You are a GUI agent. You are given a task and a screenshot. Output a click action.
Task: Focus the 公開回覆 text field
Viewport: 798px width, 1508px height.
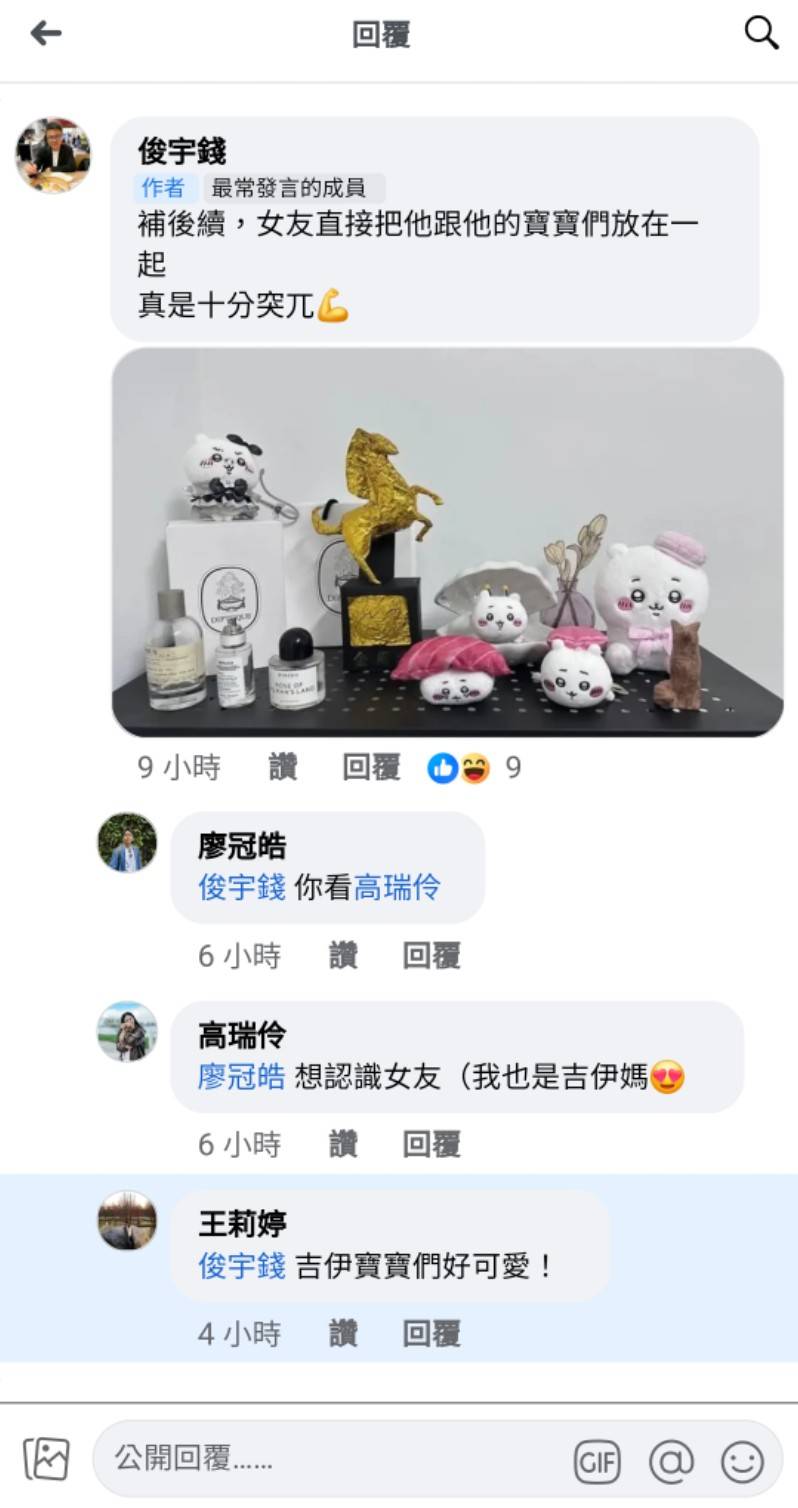pyautogui.click(x=330, y=1459)
